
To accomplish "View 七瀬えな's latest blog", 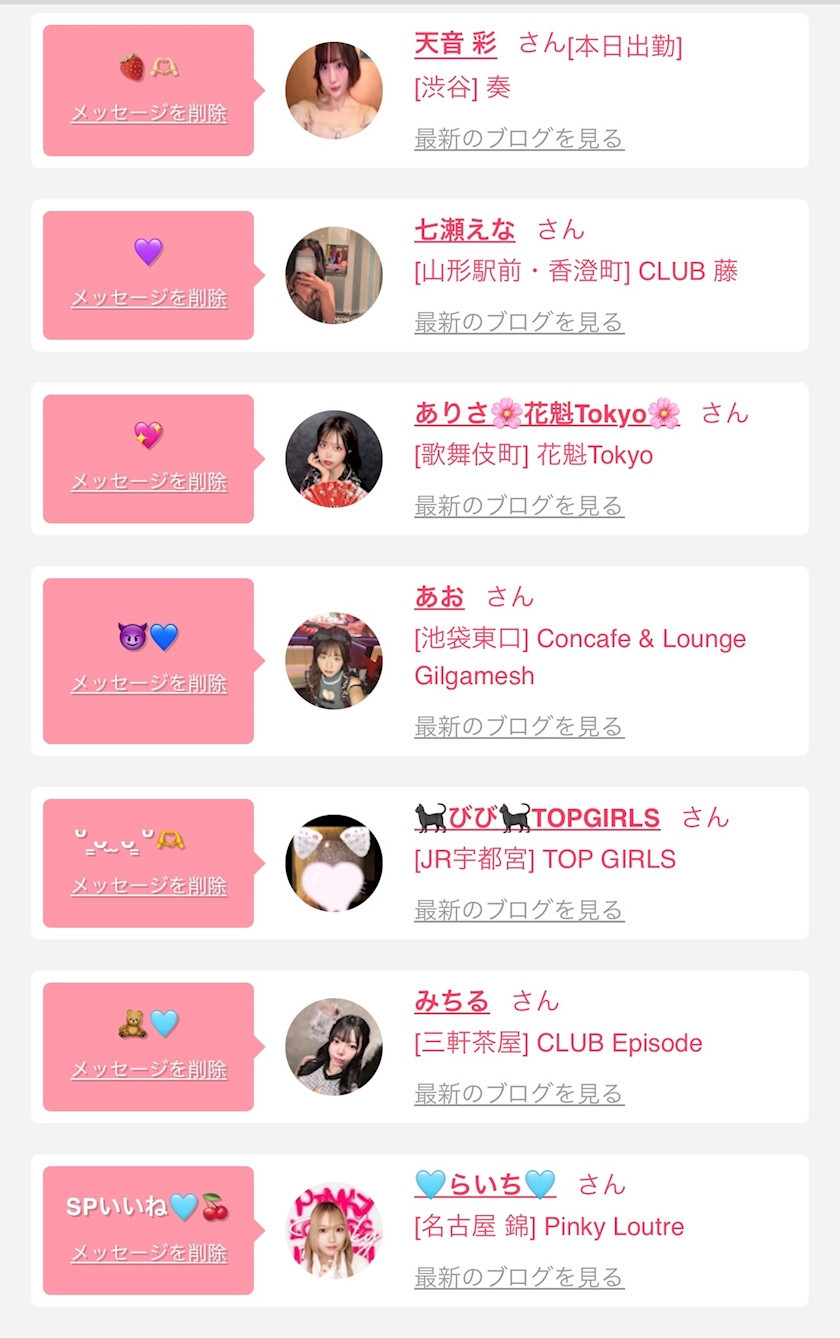I will [519, 322].
